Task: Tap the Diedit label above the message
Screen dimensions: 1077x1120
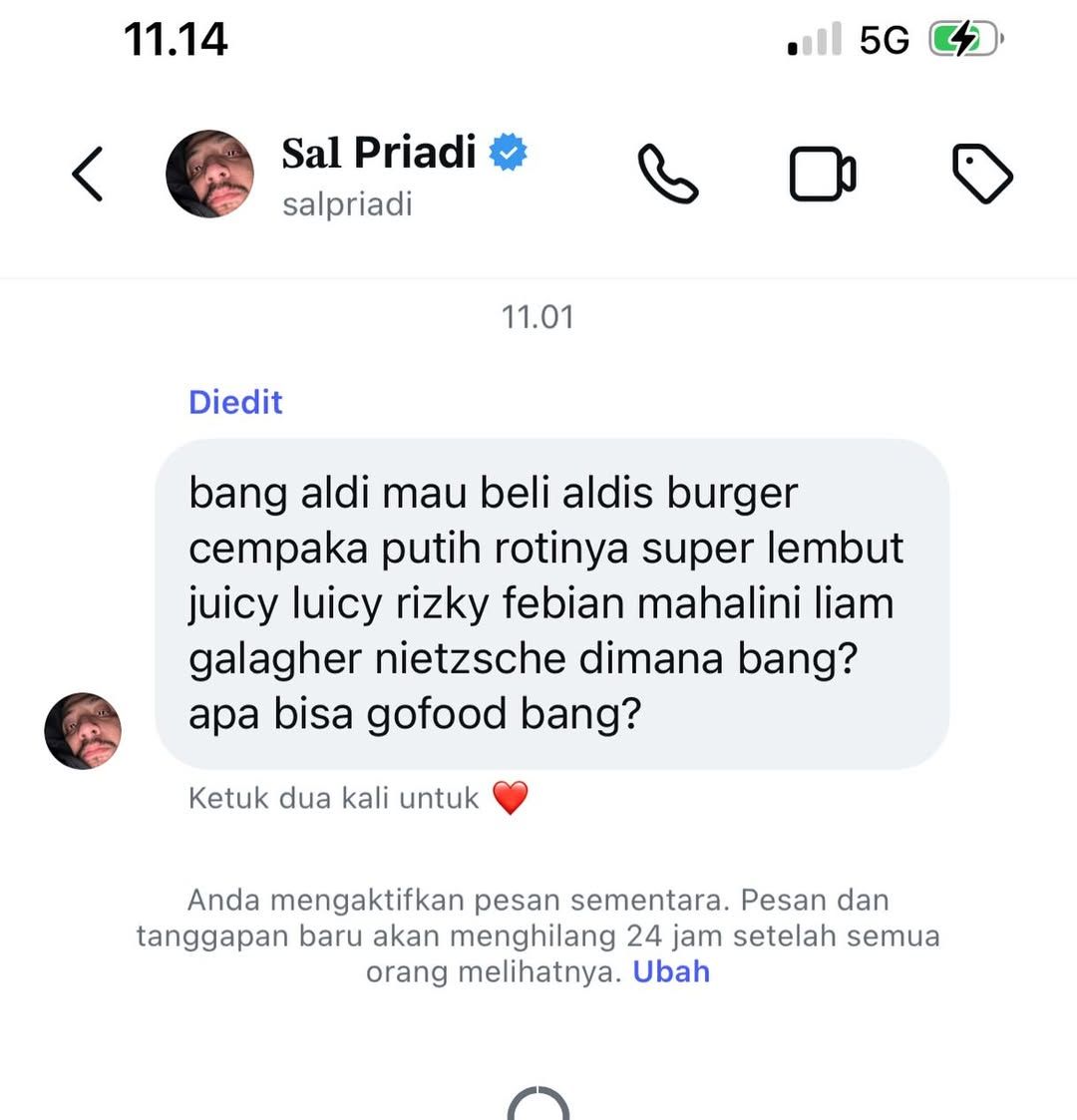Action: pyautogui.click(x=235, y=402)
